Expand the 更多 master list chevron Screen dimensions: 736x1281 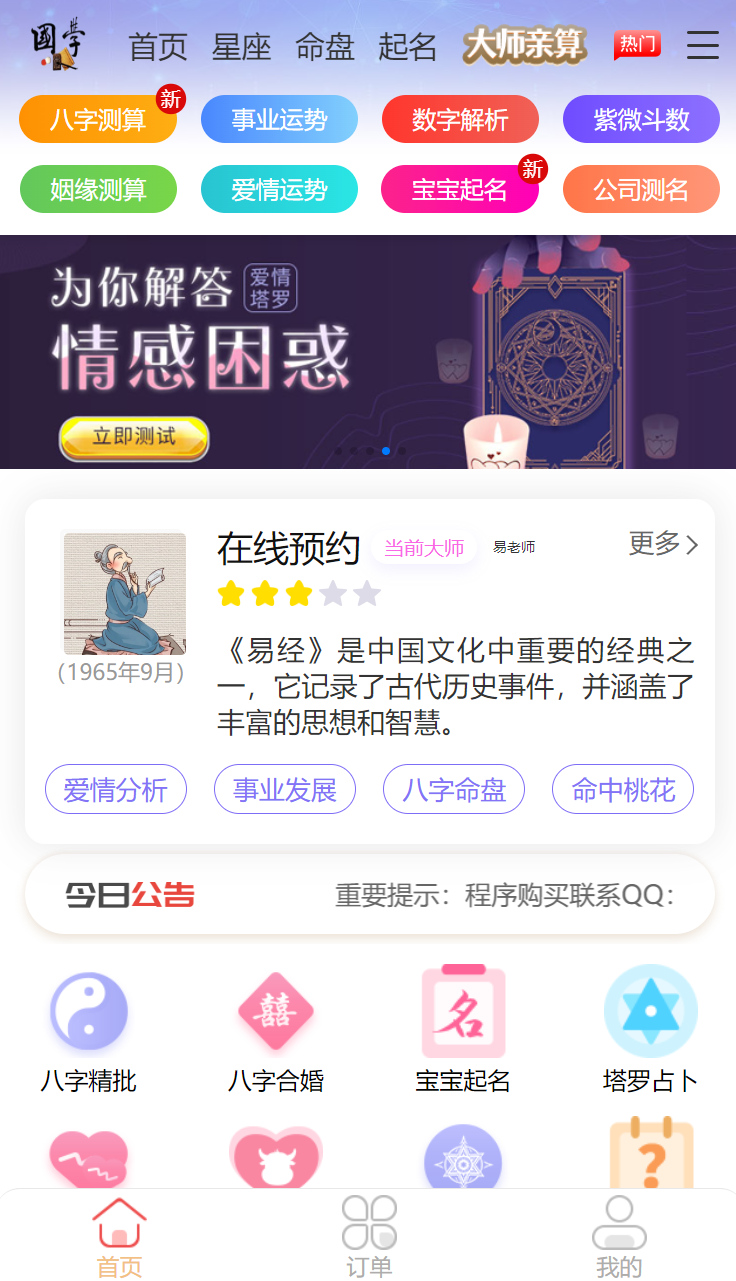(663, 545)
